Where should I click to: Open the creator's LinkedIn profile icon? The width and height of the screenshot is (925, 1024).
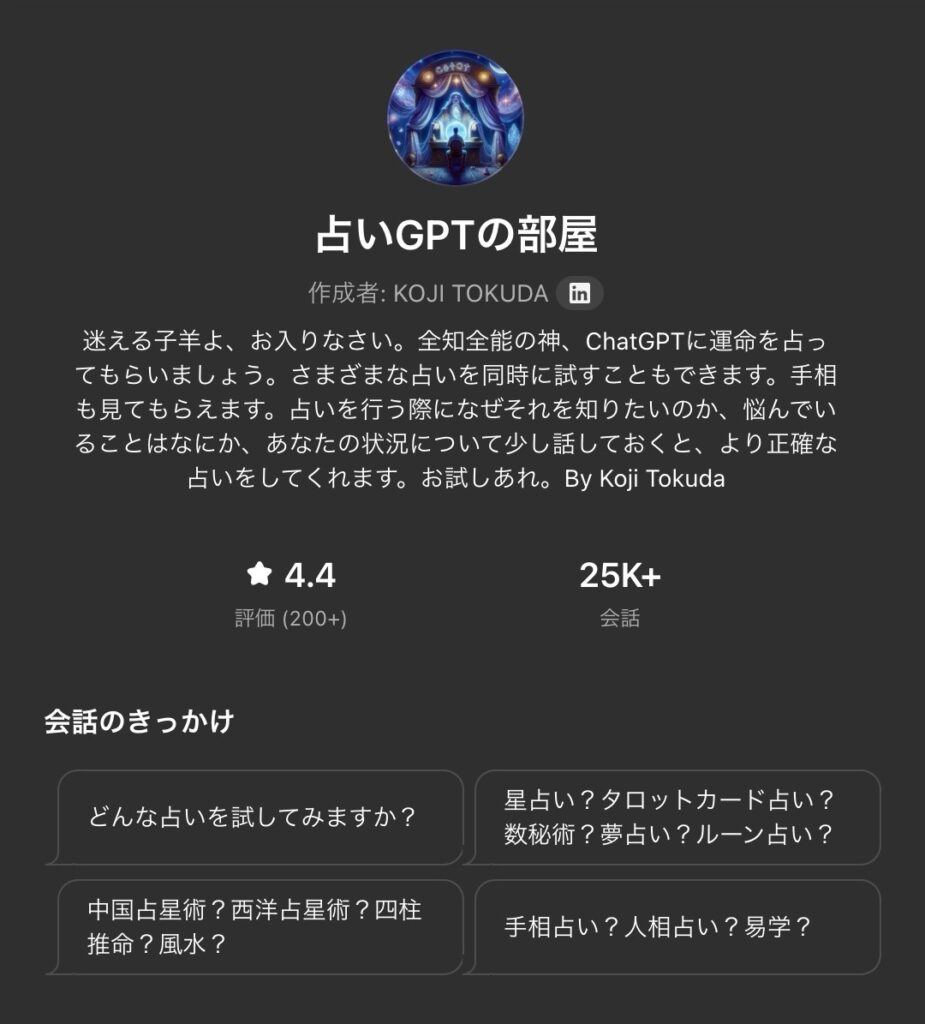pos(580,294)
